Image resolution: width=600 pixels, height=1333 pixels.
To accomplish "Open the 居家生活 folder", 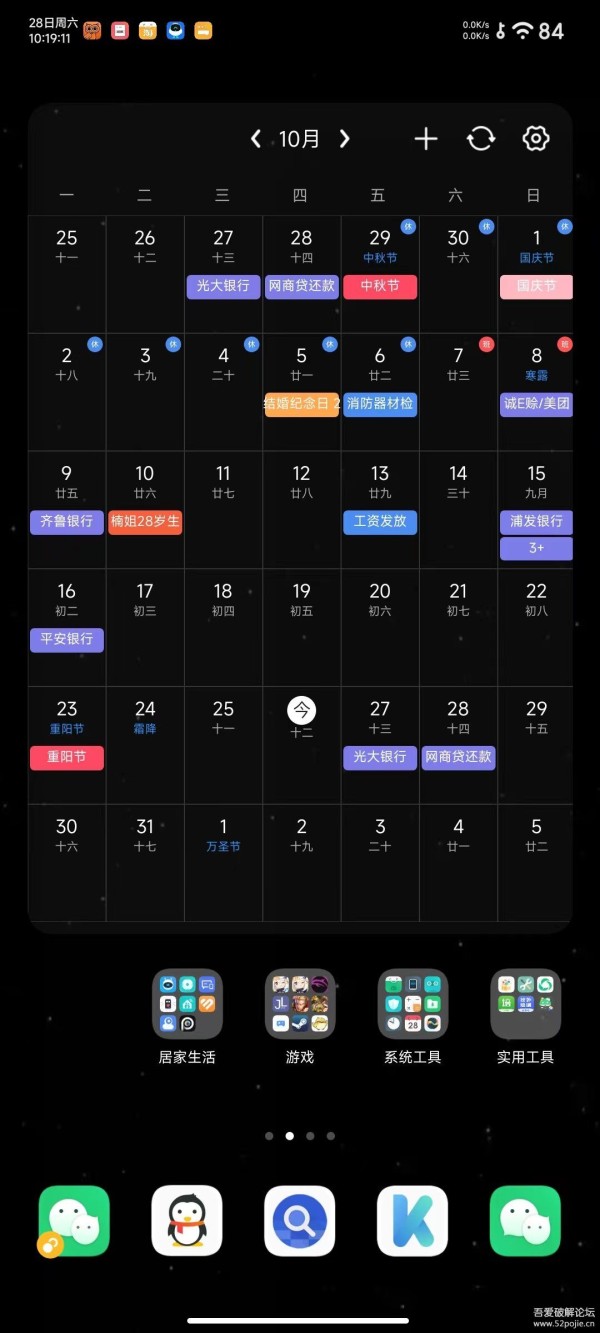I will [187, 1003].
